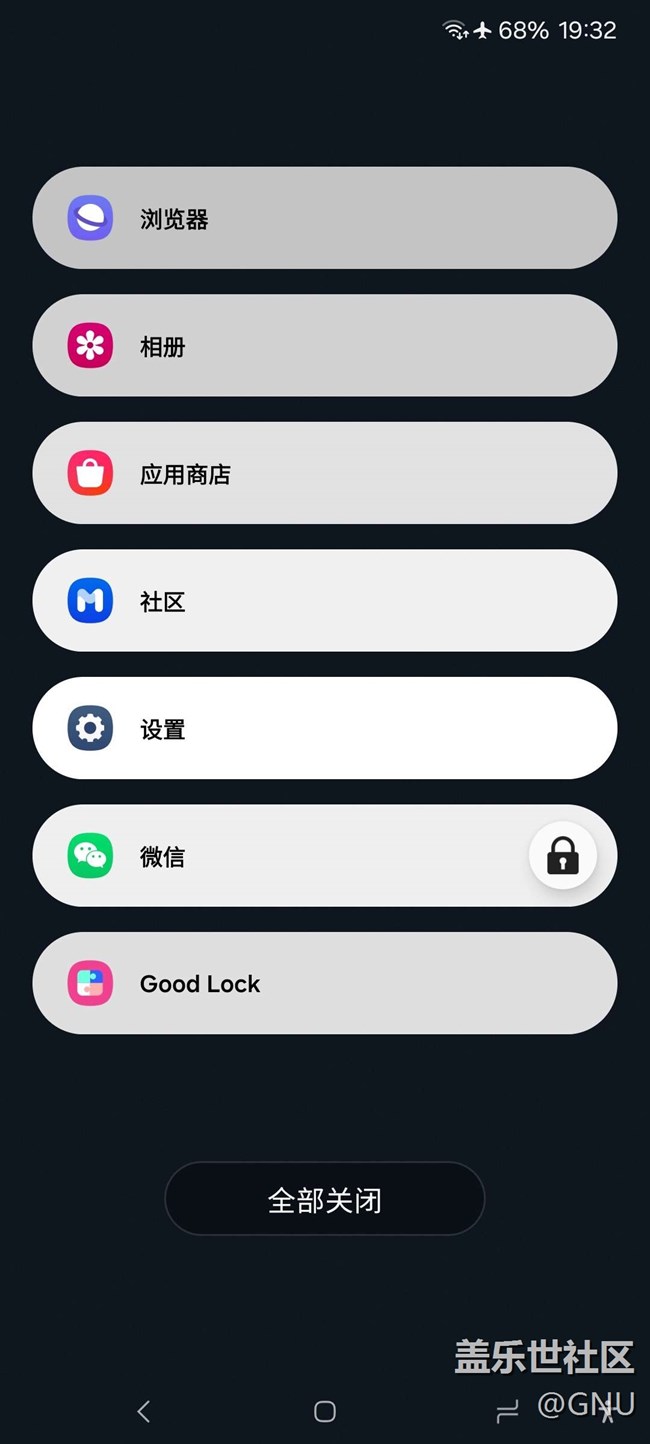
Task: Open the 设置 app
Action: (324, 728)
